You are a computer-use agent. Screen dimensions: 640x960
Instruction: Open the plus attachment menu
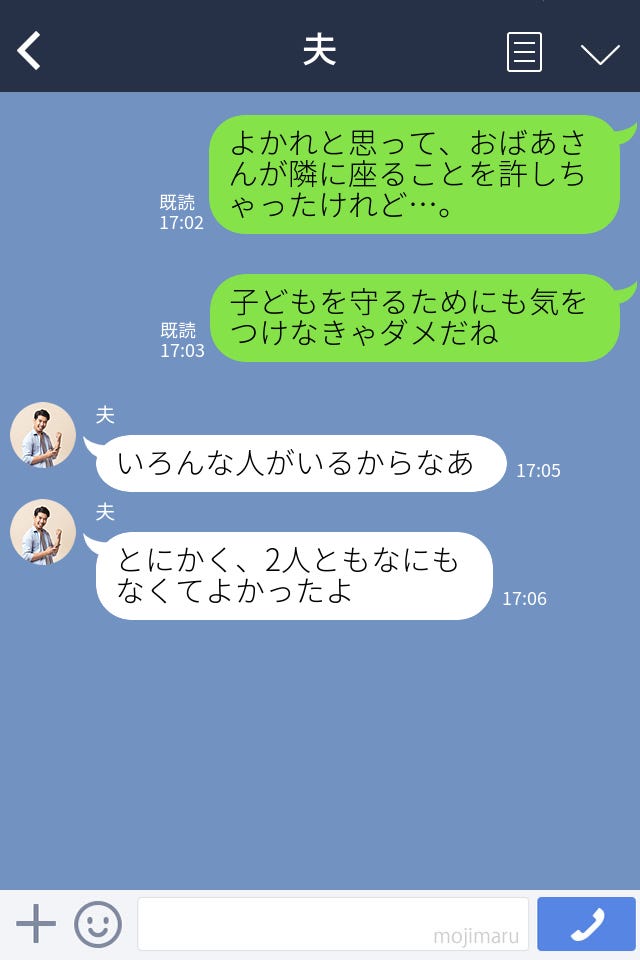click(36, 924)
